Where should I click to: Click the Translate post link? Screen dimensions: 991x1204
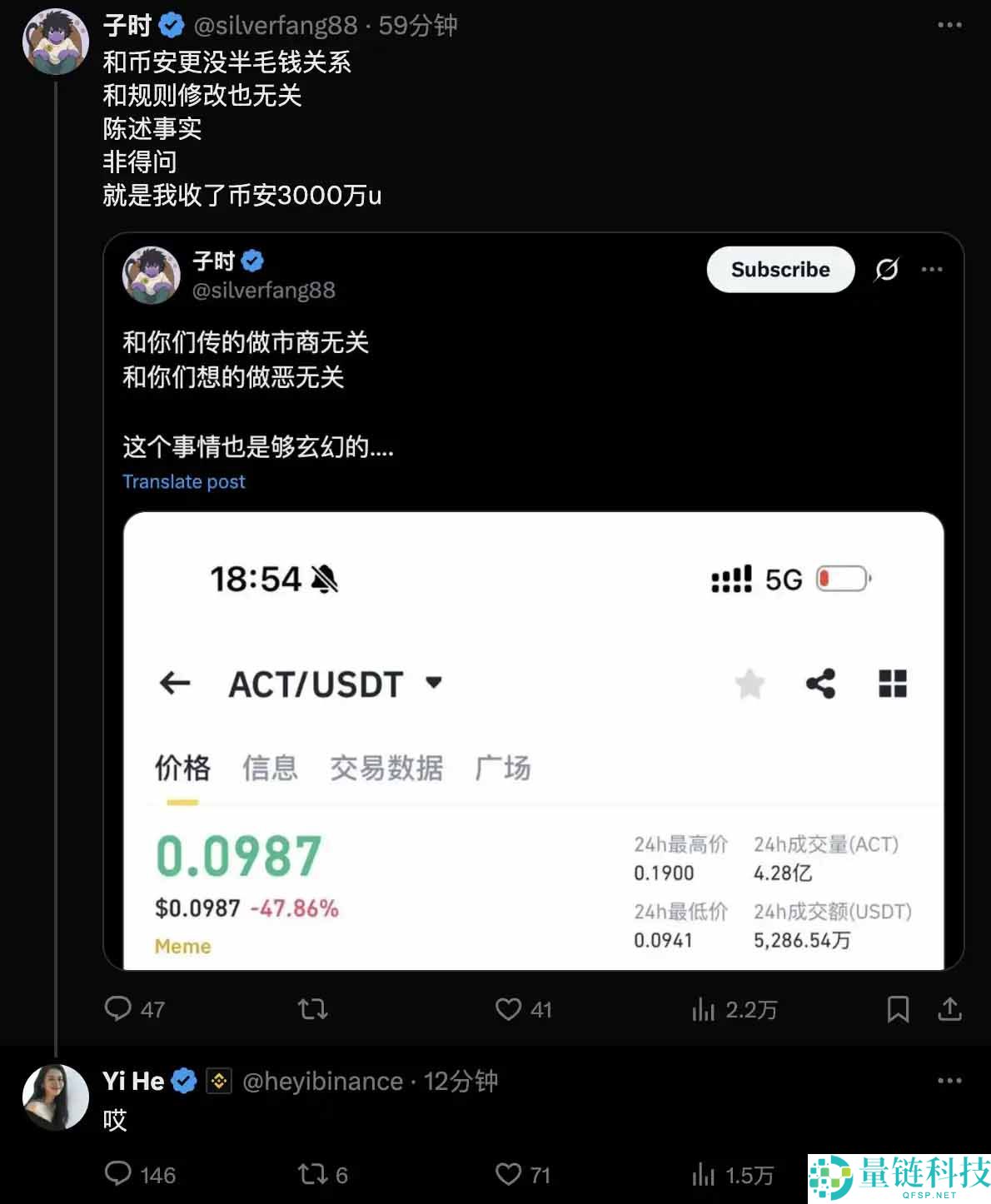point(183,481)
